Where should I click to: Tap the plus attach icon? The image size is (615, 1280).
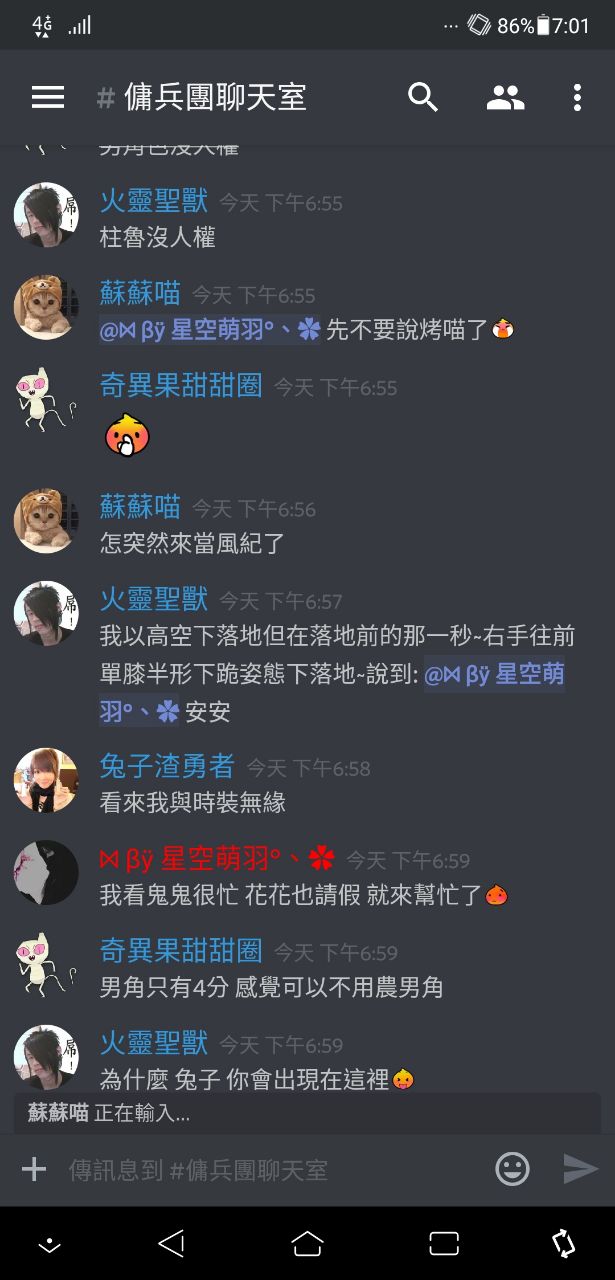pos(34,1169)
